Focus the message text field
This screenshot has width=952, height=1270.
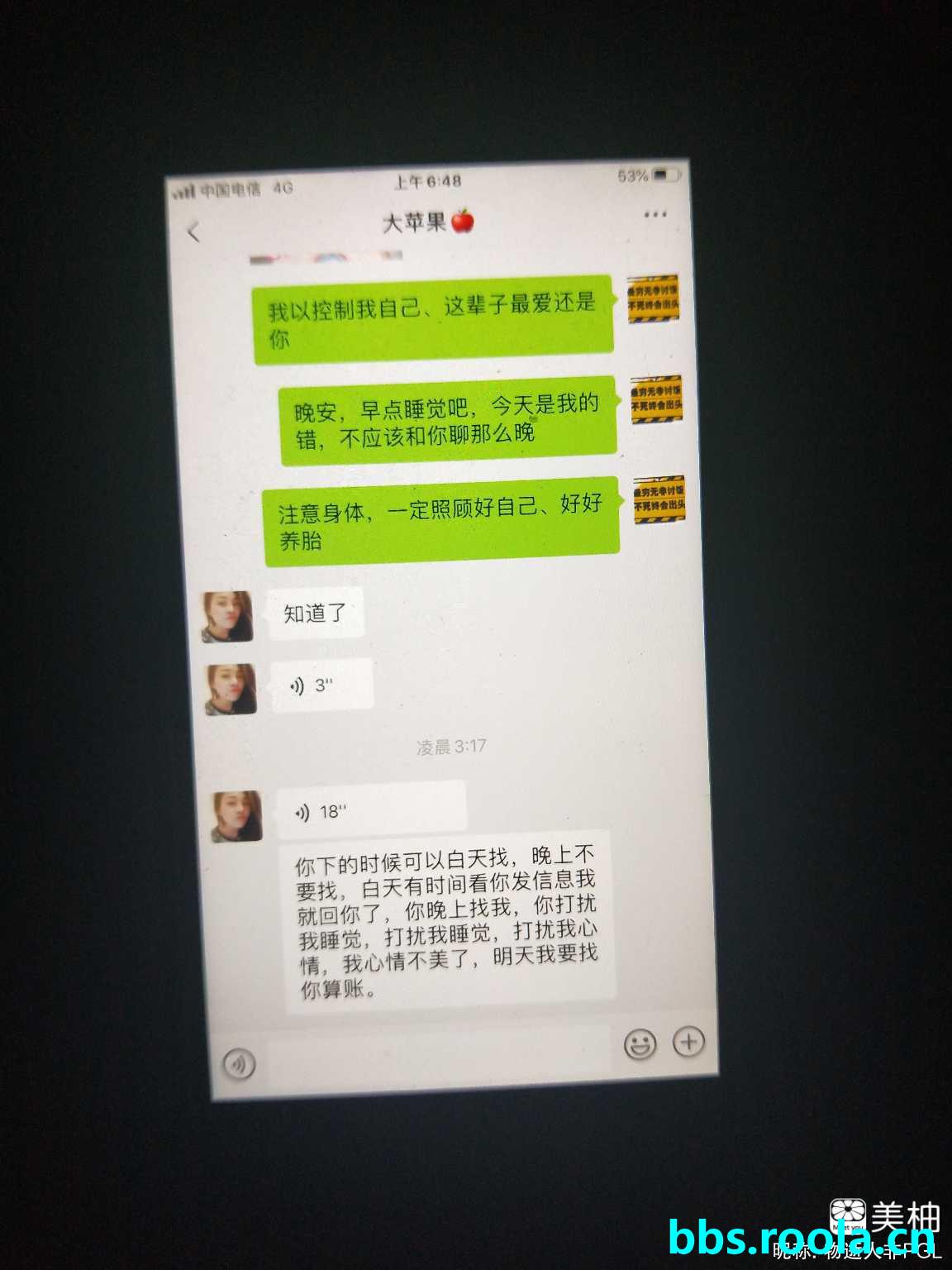(438, 1053)
